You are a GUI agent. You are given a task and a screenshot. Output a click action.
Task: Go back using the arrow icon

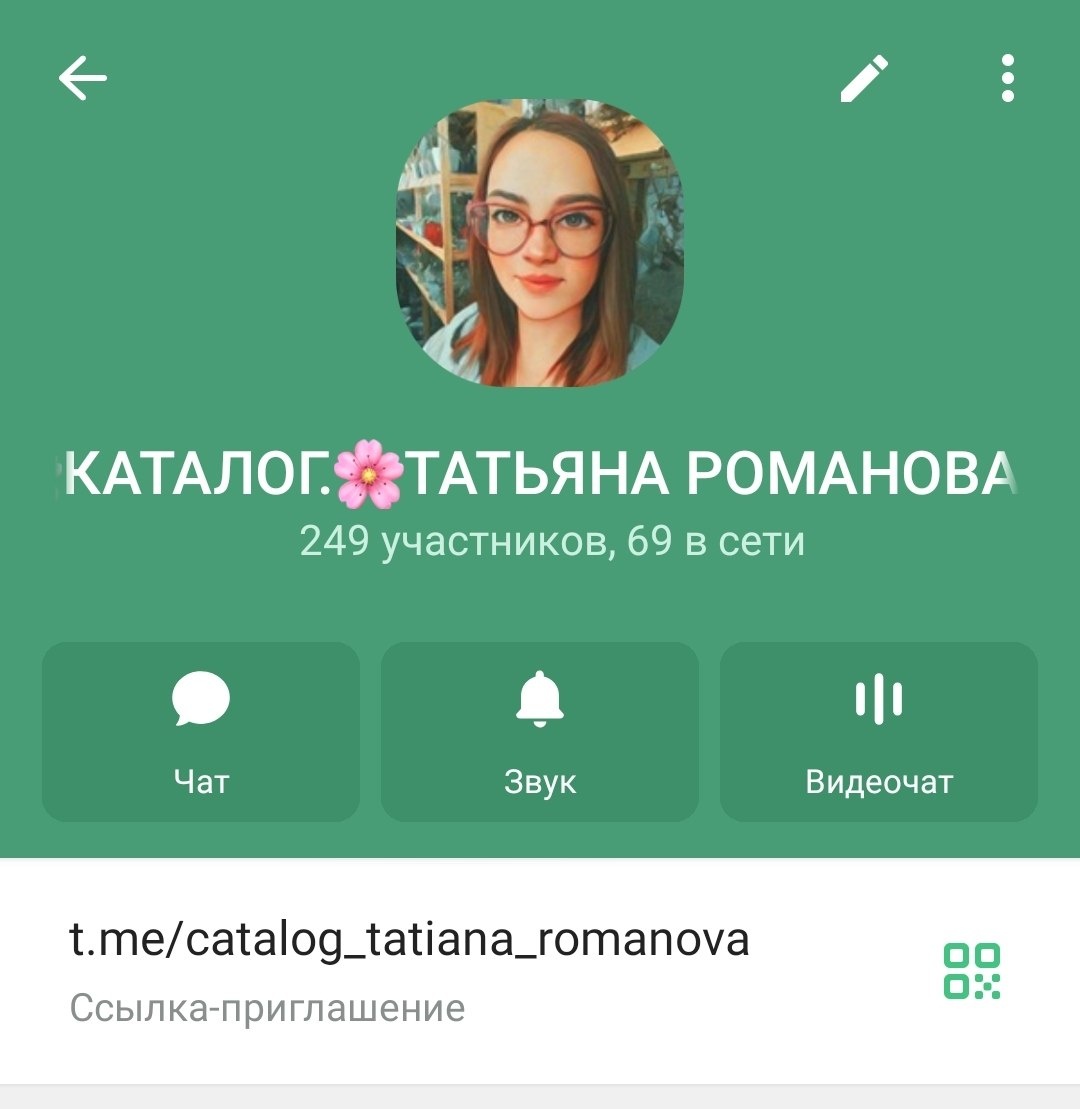tap(83, 79)
